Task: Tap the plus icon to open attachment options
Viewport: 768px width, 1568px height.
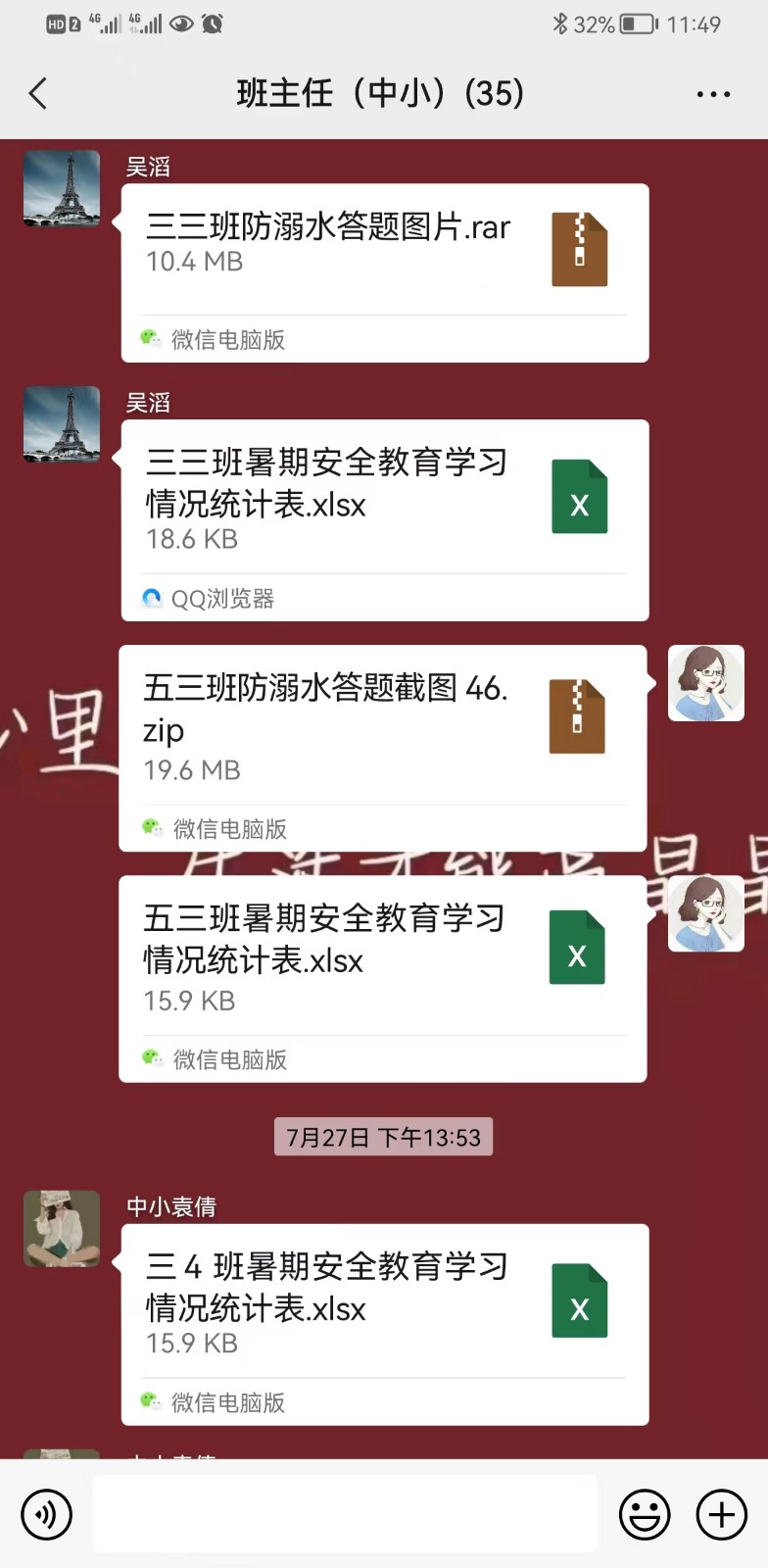Action: click(x=720, y=1514)
